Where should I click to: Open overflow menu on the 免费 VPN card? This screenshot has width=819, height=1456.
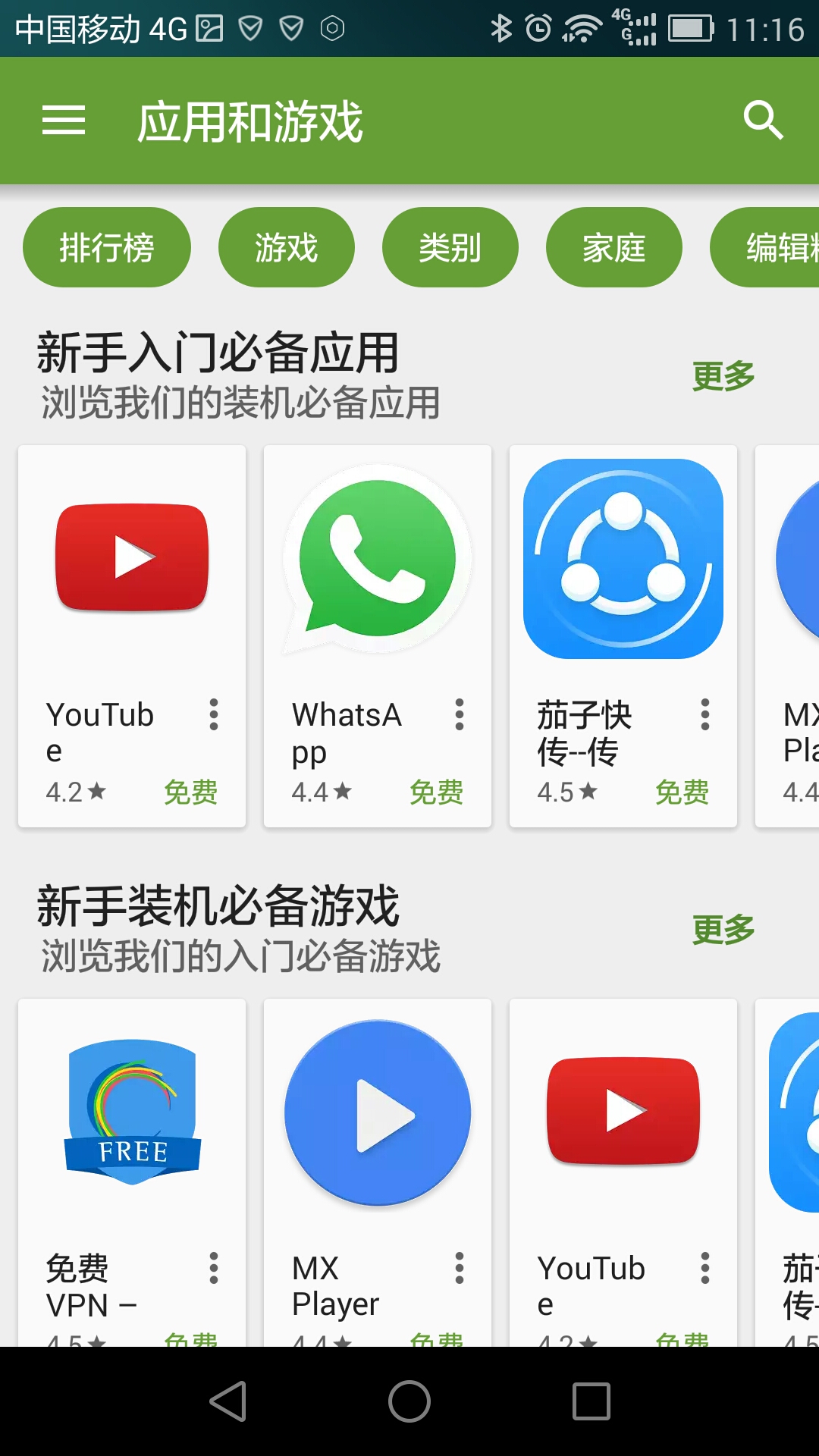pyautogui.click(x=214, y=1268)
